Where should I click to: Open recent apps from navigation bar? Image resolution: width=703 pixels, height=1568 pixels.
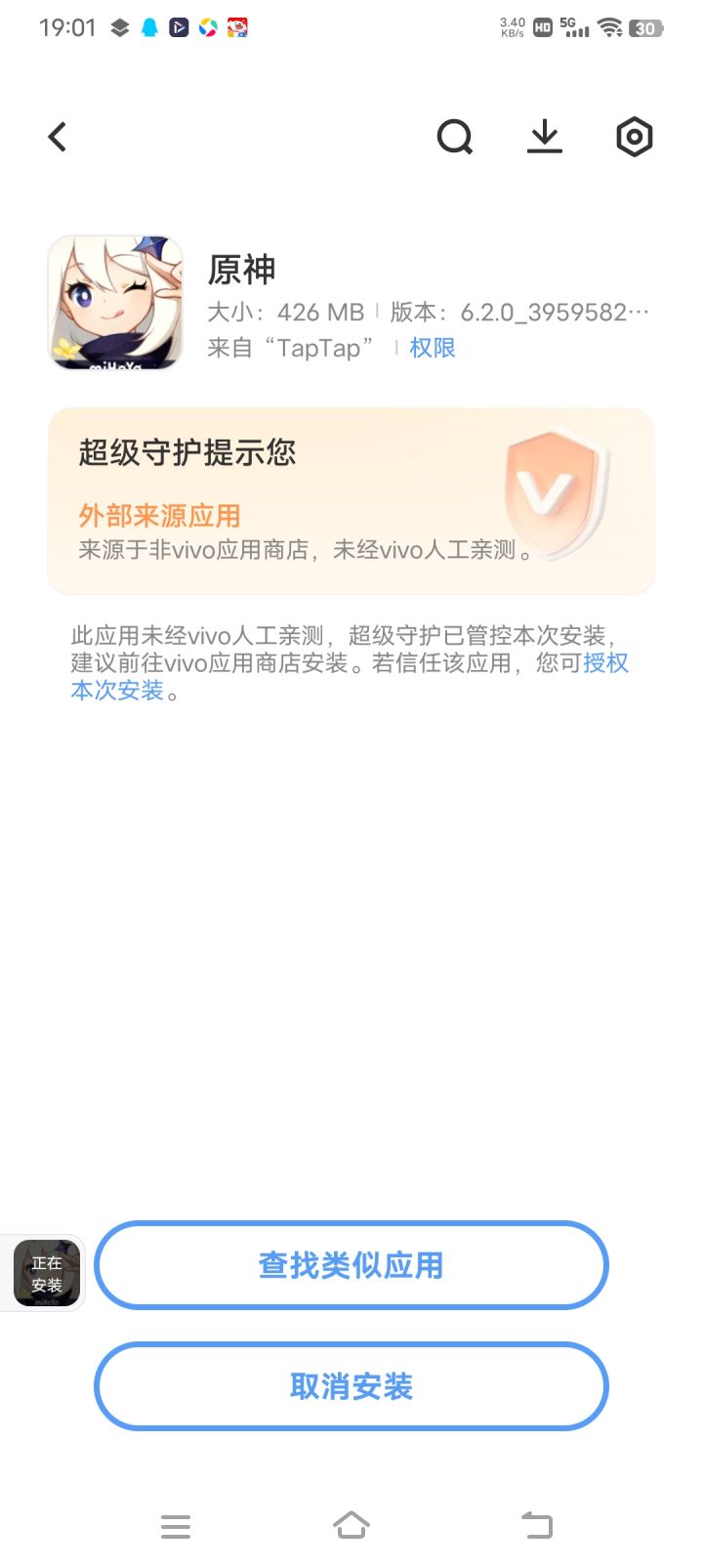176,1524
